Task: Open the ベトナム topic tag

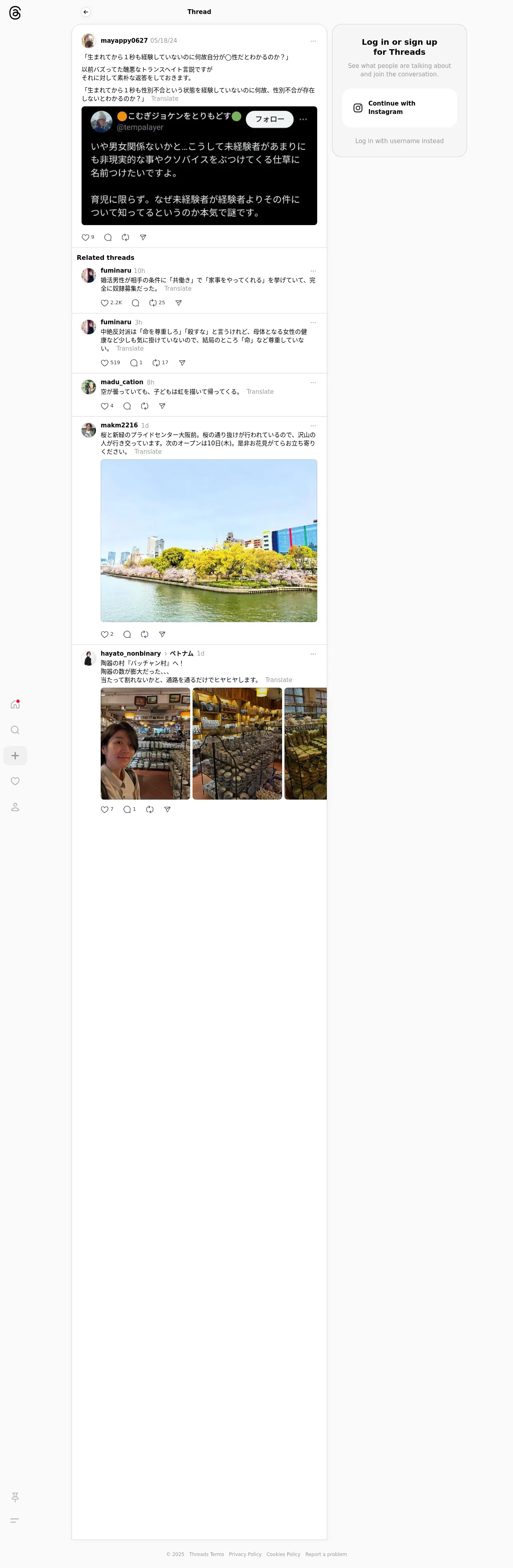Action: tap(181, 654)
